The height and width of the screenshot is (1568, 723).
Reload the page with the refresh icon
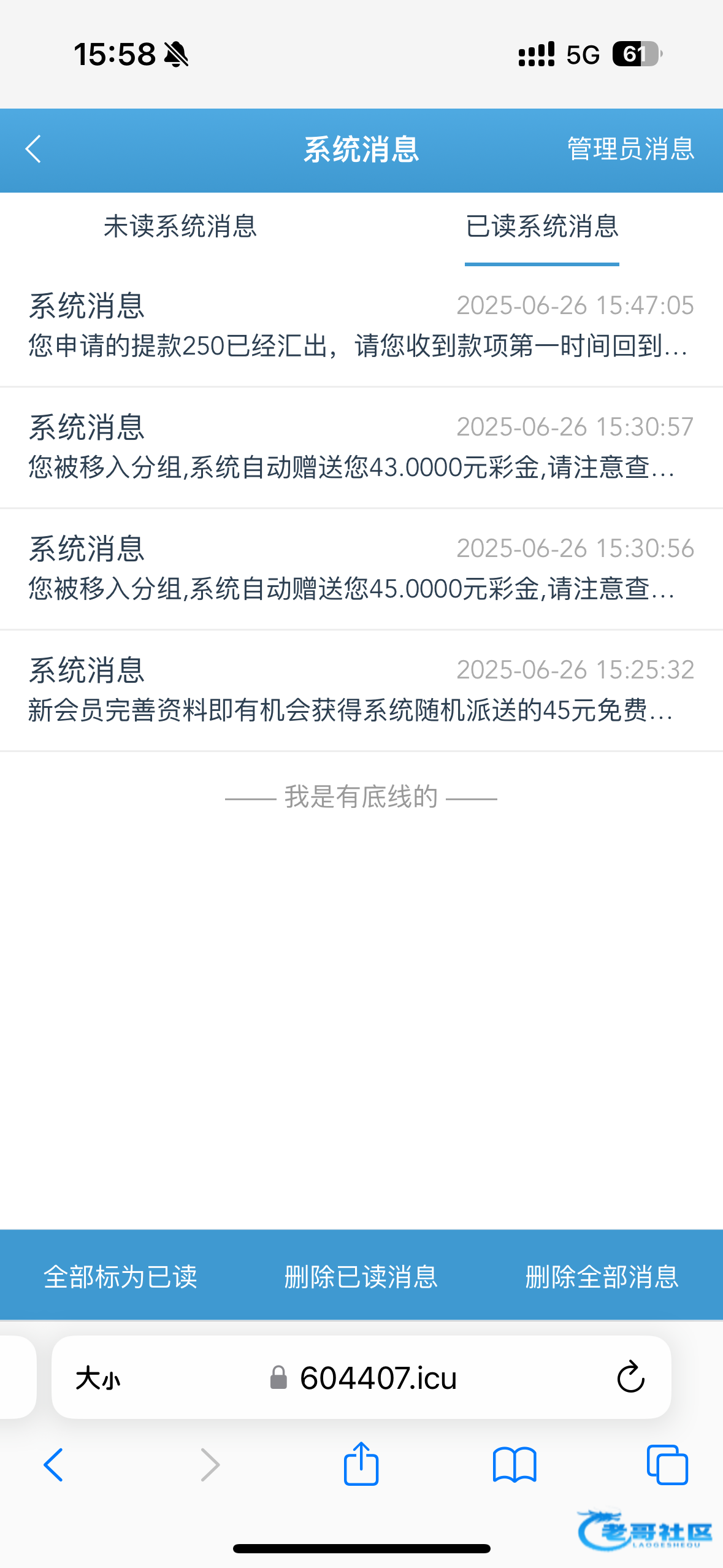point(630,1378)
